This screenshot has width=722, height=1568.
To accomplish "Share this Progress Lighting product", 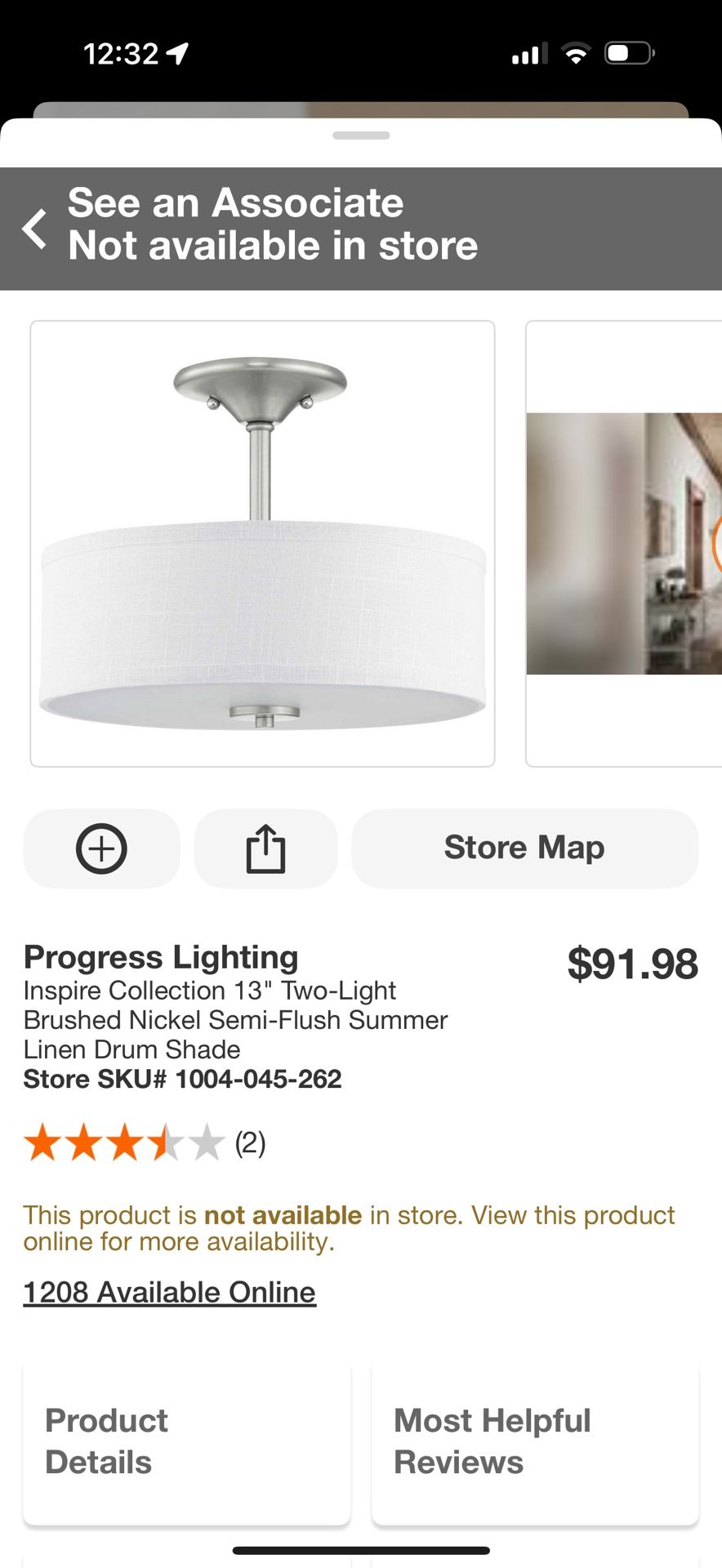I will click(265, 849).
